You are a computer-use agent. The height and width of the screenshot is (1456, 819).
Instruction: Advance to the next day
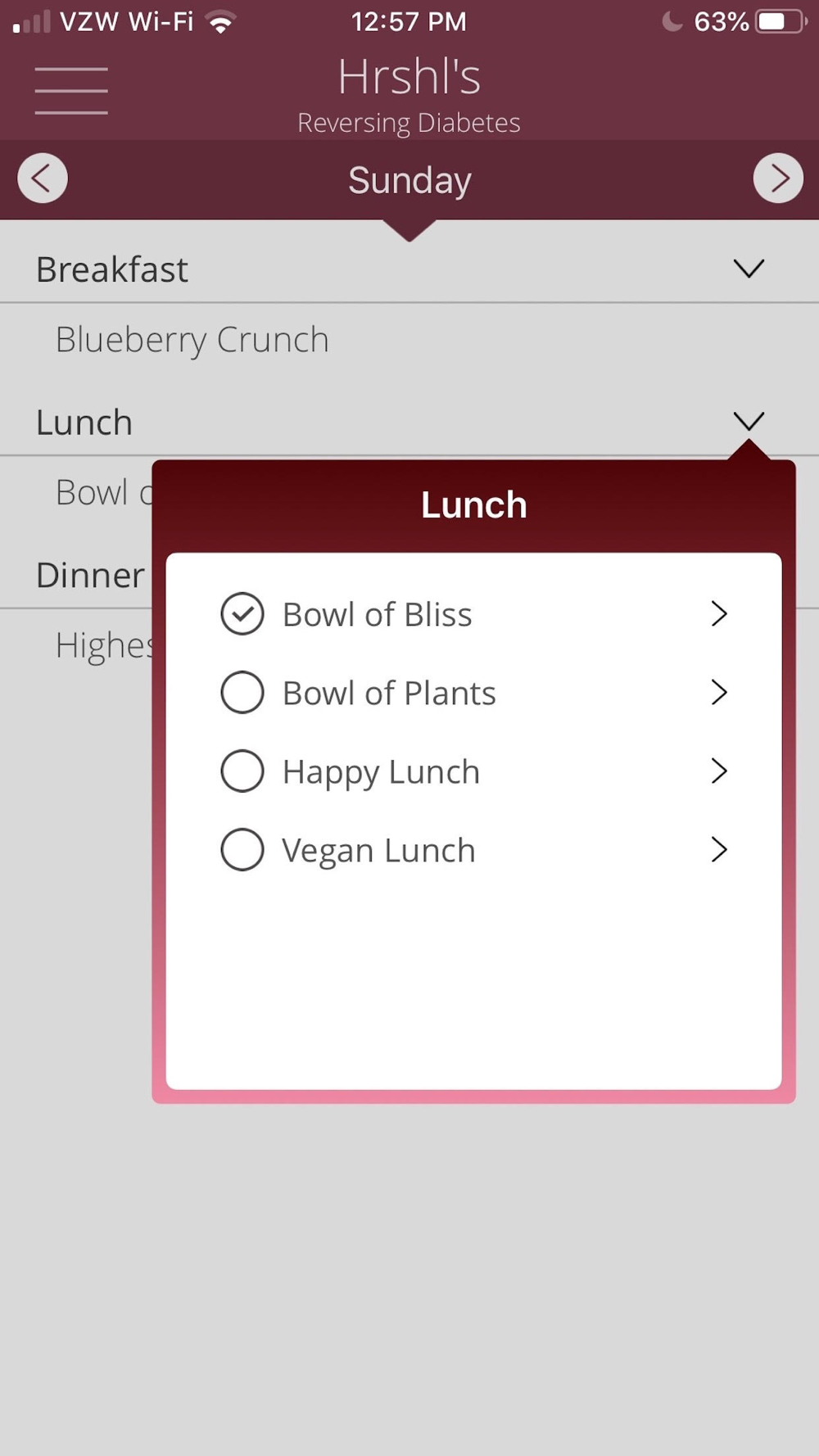click(x=778, y=179)
